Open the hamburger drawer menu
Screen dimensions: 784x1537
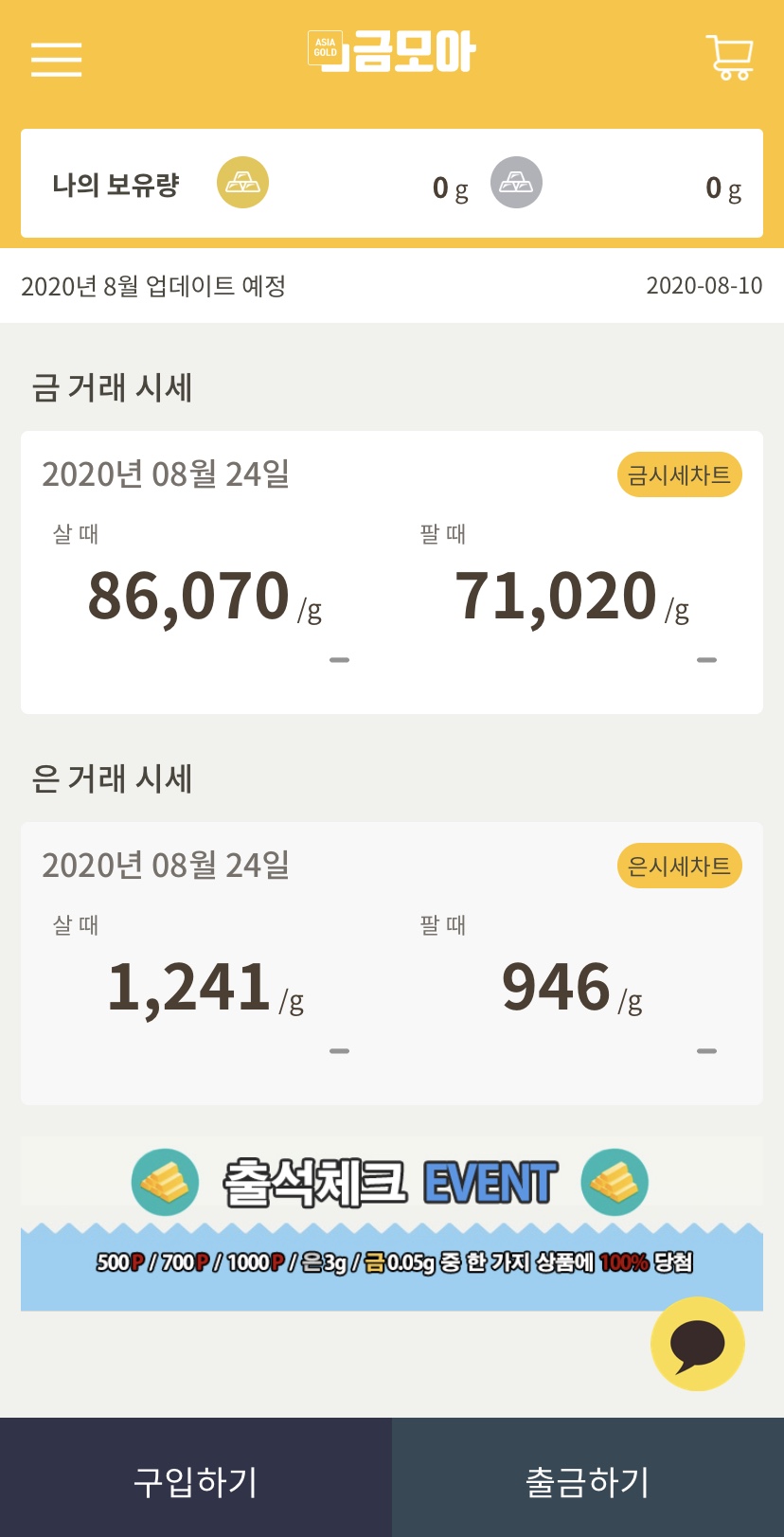(x=57, y=59)
